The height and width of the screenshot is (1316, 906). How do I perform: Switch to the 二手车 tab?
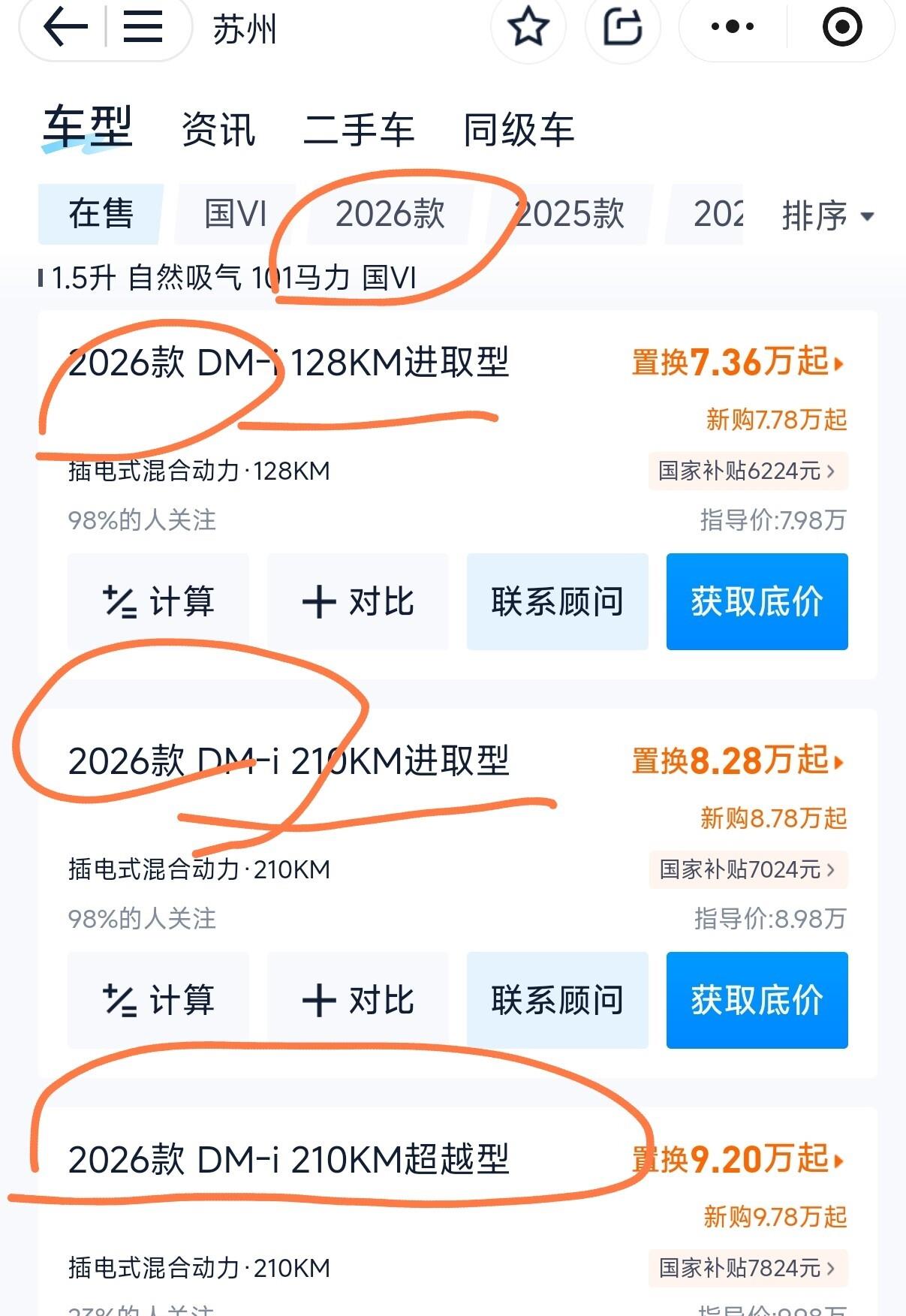pos(359,130)
